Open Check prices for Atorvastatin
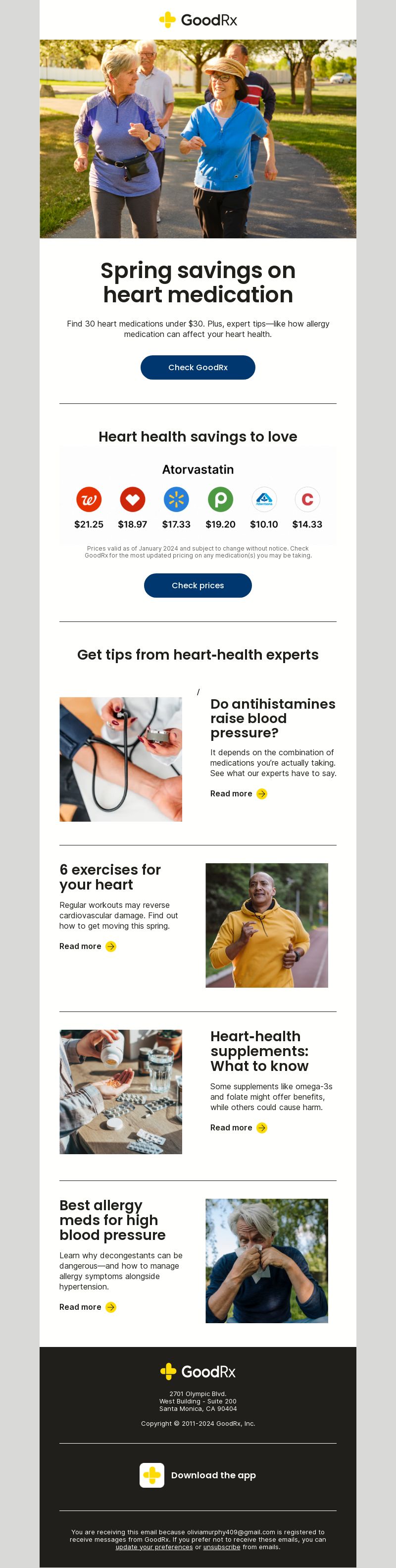The height and width of the screenshot is (1568, 396). pyautogui.click(x=198, y=585)
